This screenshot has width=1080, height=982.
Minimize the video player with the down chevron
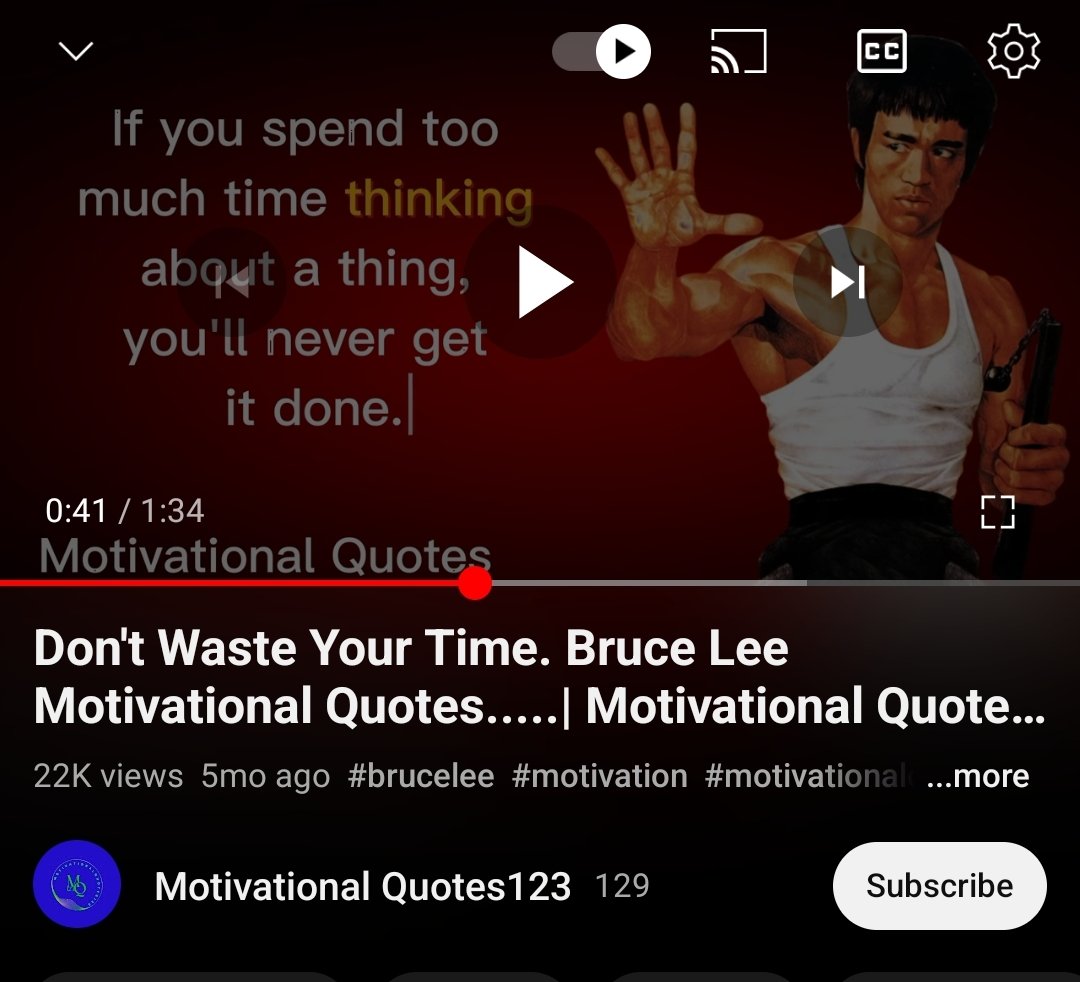point(76,51)
